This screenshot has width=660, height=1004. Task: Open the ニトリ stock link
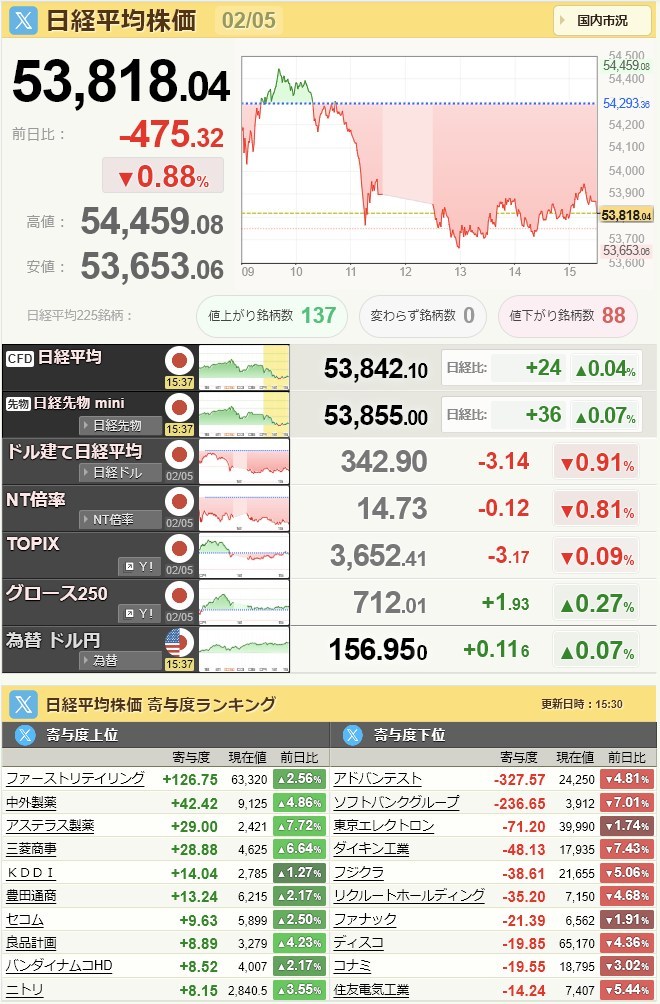[24, 990]
